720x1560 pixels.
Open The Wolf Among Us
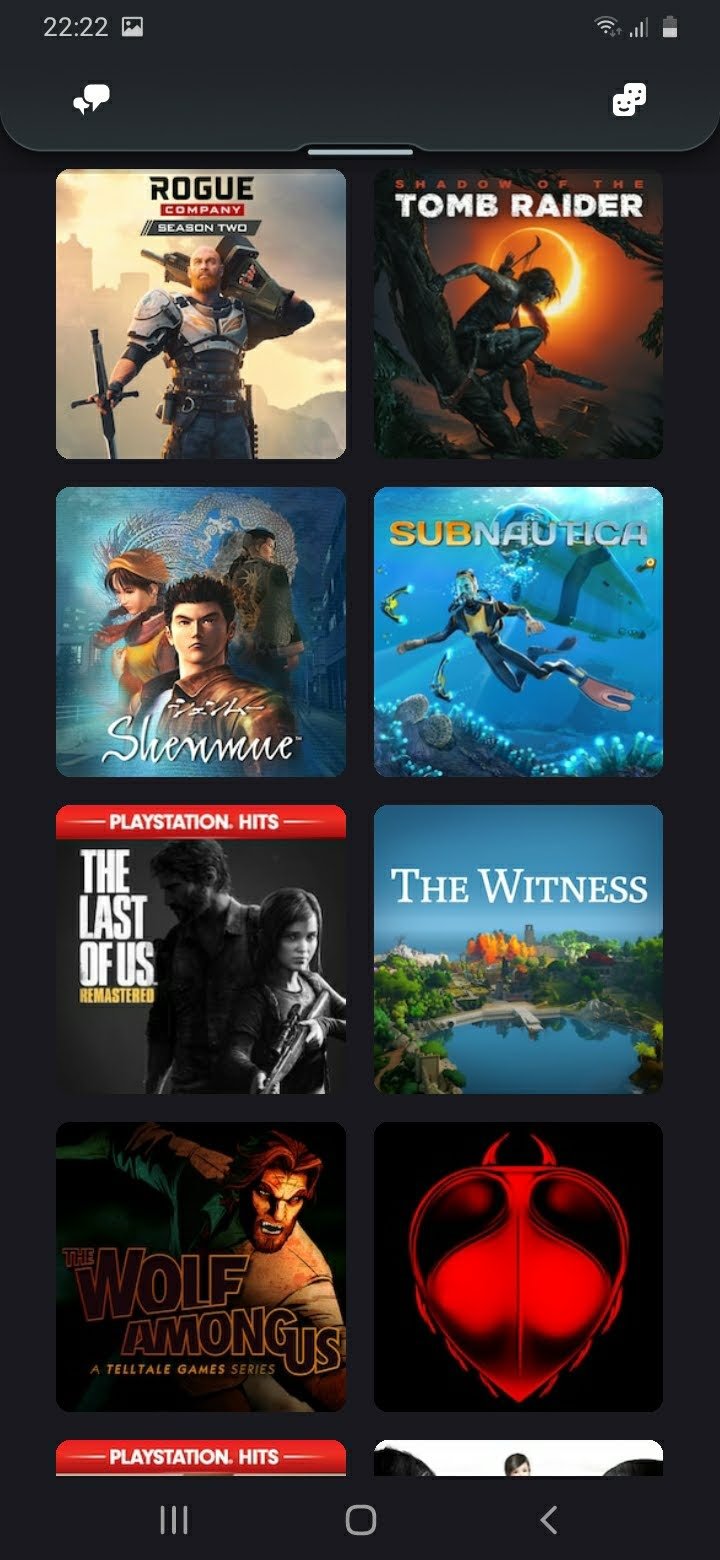point(201,1267)
